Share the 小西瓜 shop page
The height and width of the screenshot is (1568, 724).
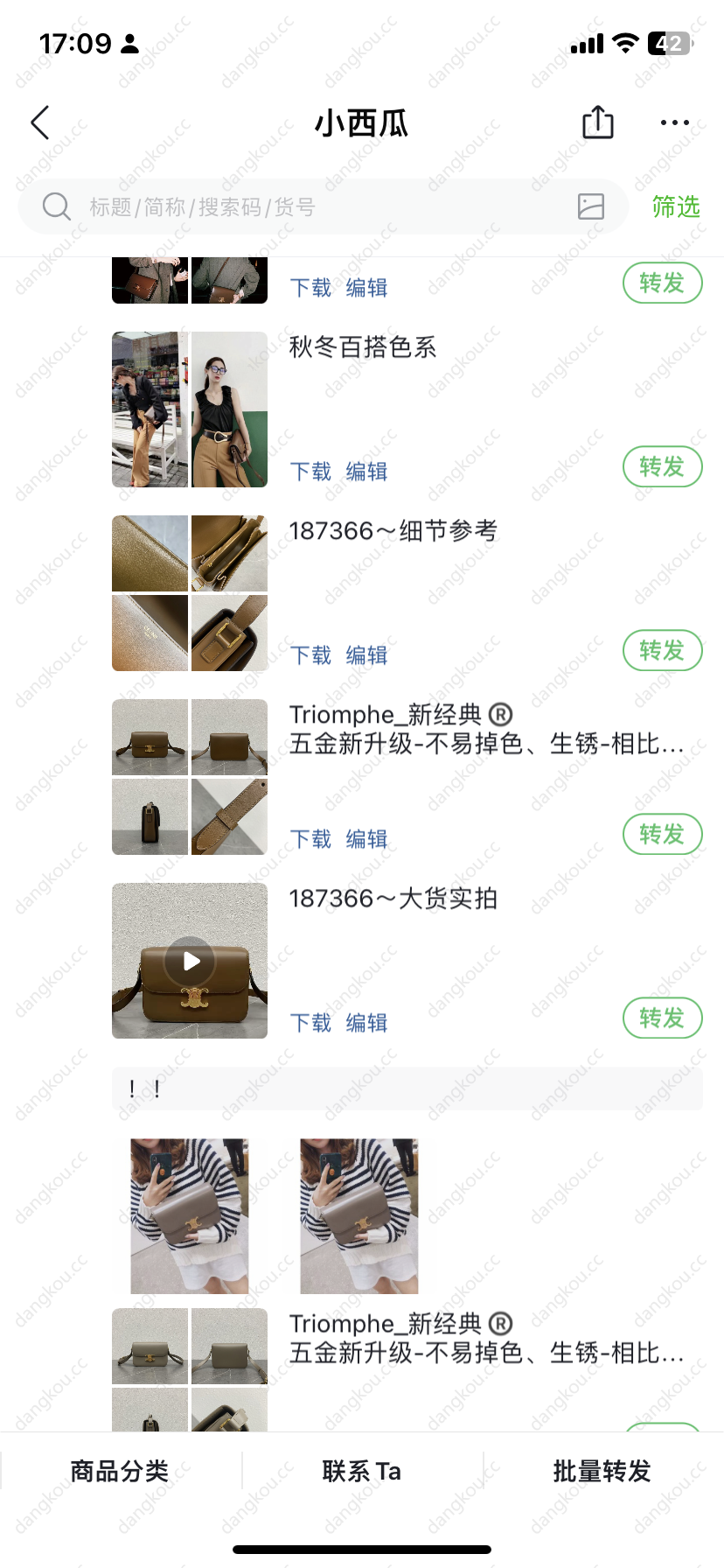click(598, 122)
